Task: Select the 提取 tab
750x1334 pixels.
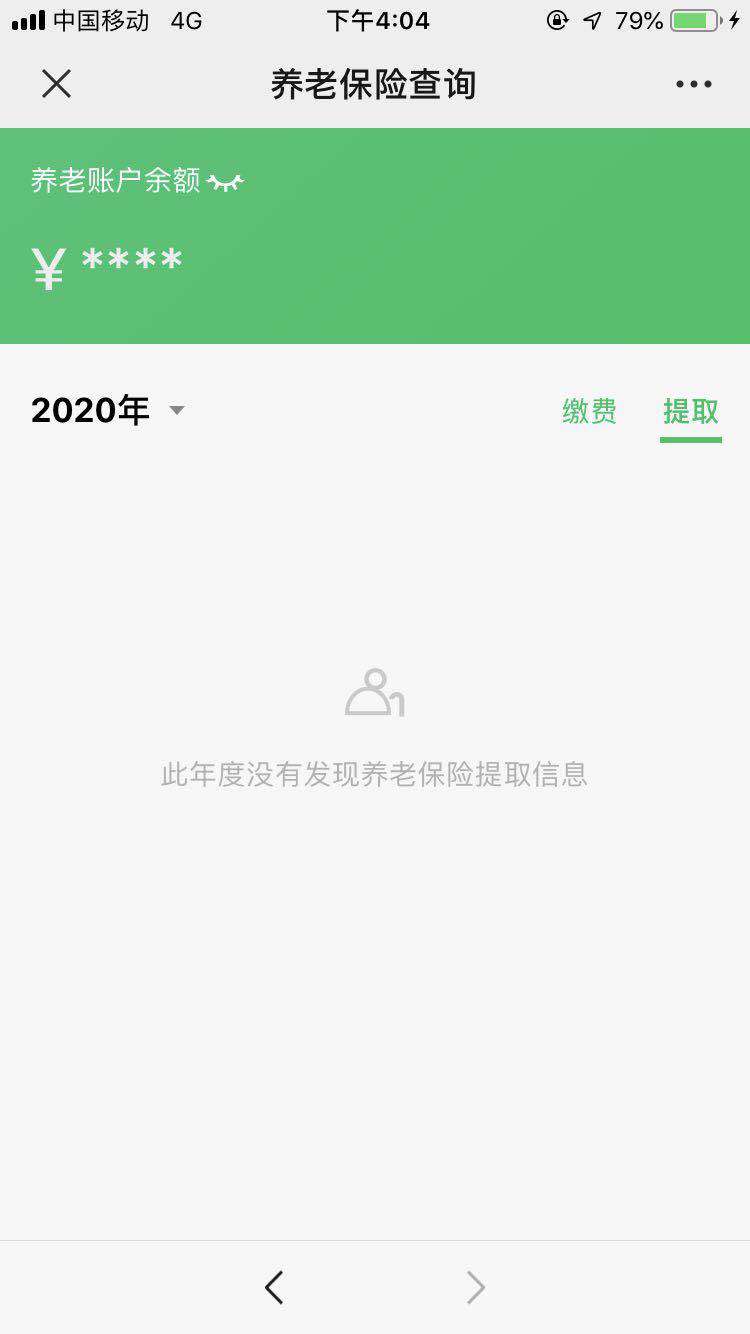Action: pos(690,411)
